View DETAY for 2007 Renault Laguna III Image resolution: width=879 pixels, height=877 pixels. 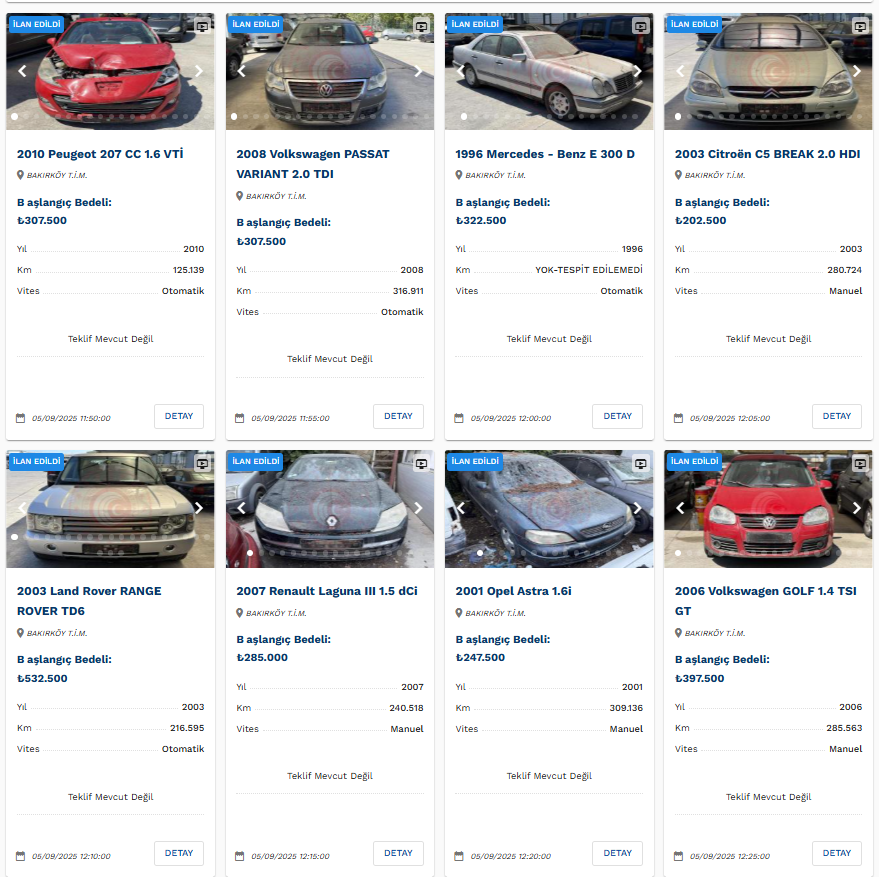click(398, 853)
